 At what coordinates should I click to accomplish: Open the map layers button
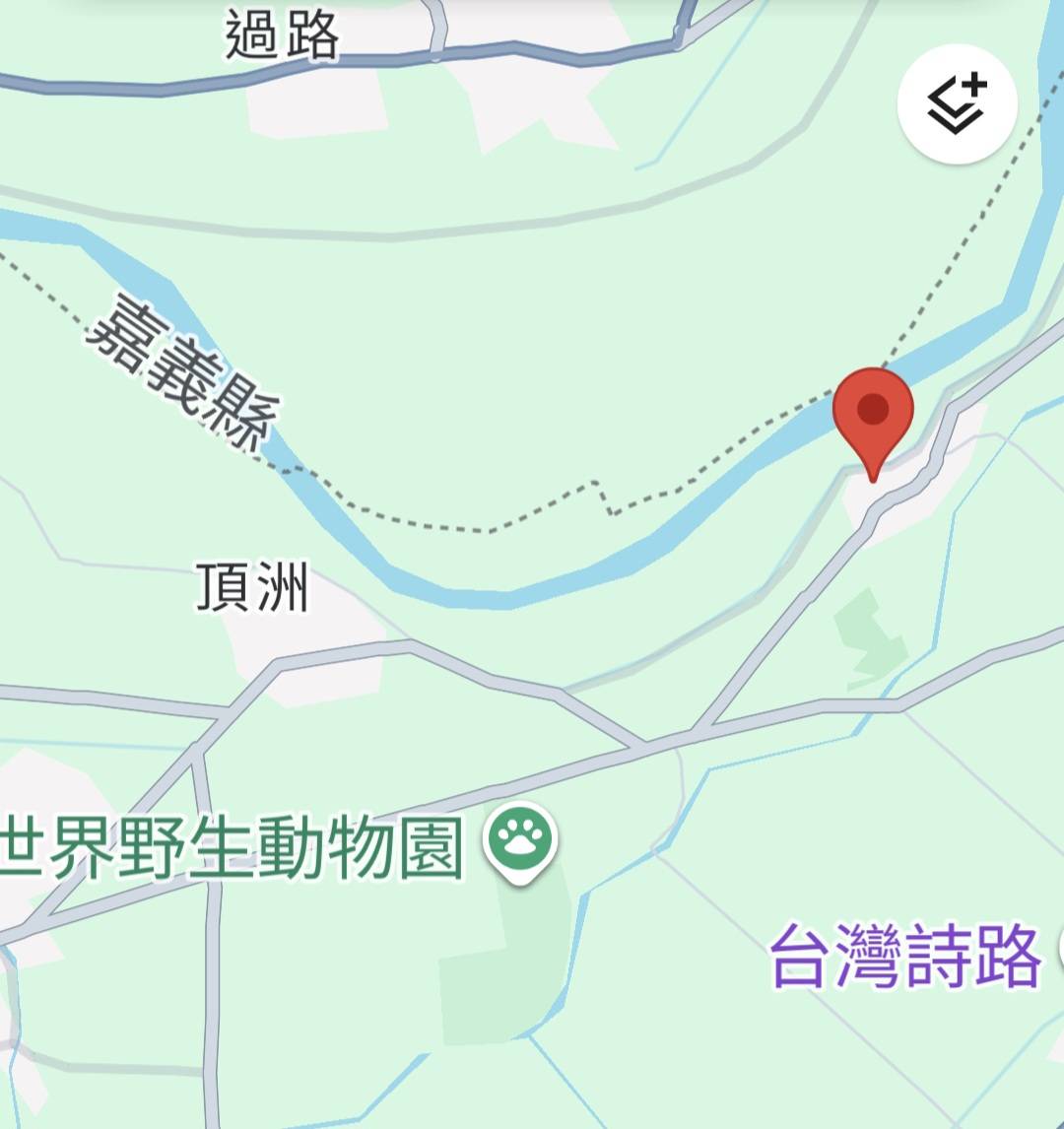pyautogui.click(x=957, y=103)
